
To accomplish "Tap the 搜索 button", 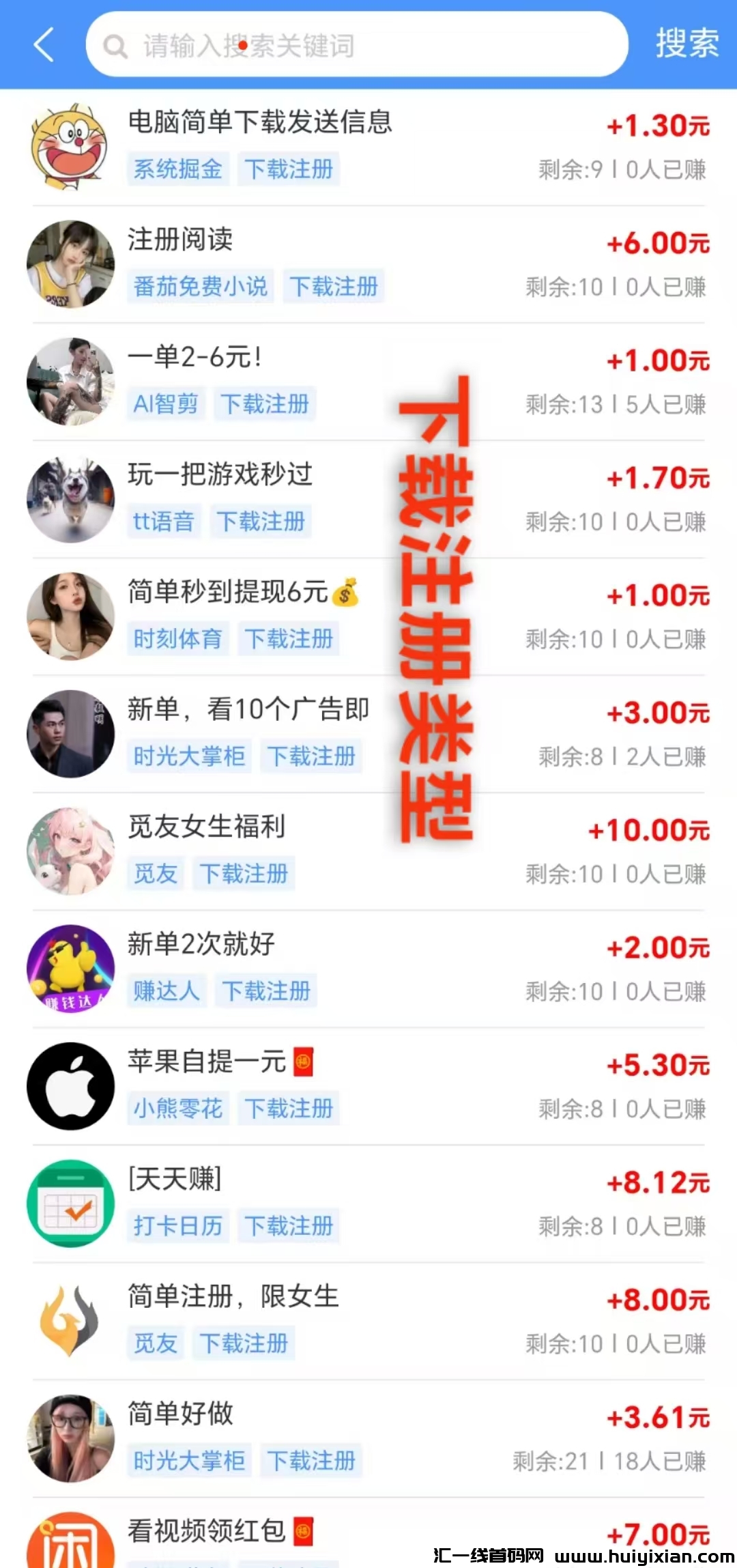I will (x=687, y=44).
